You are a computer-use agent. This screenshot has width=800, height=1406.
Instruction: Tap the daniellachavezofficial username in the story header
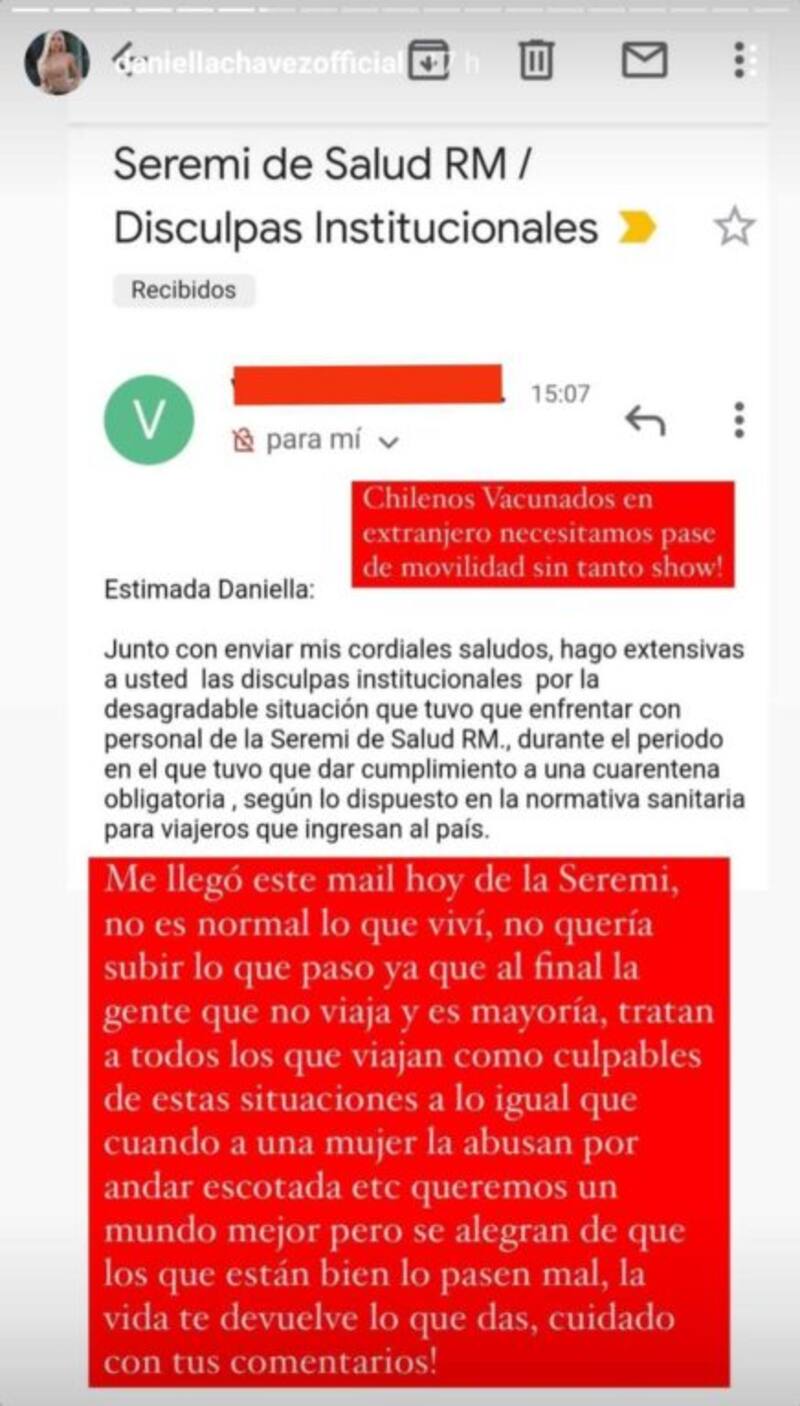coord(257,64)
